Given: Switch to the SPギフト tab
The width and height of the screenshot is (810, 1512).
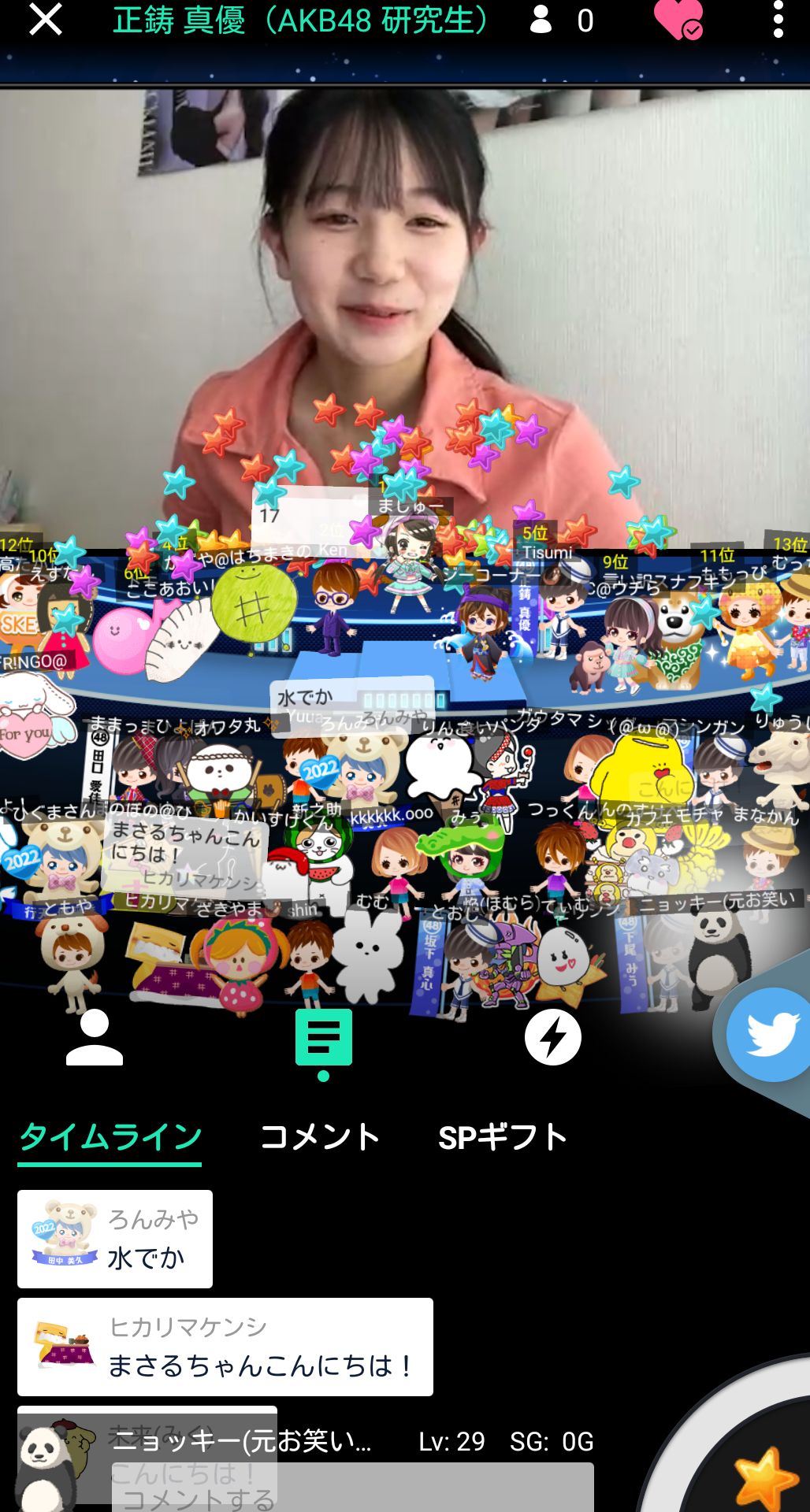Looking at the screenshot, I should [503, 1137].
